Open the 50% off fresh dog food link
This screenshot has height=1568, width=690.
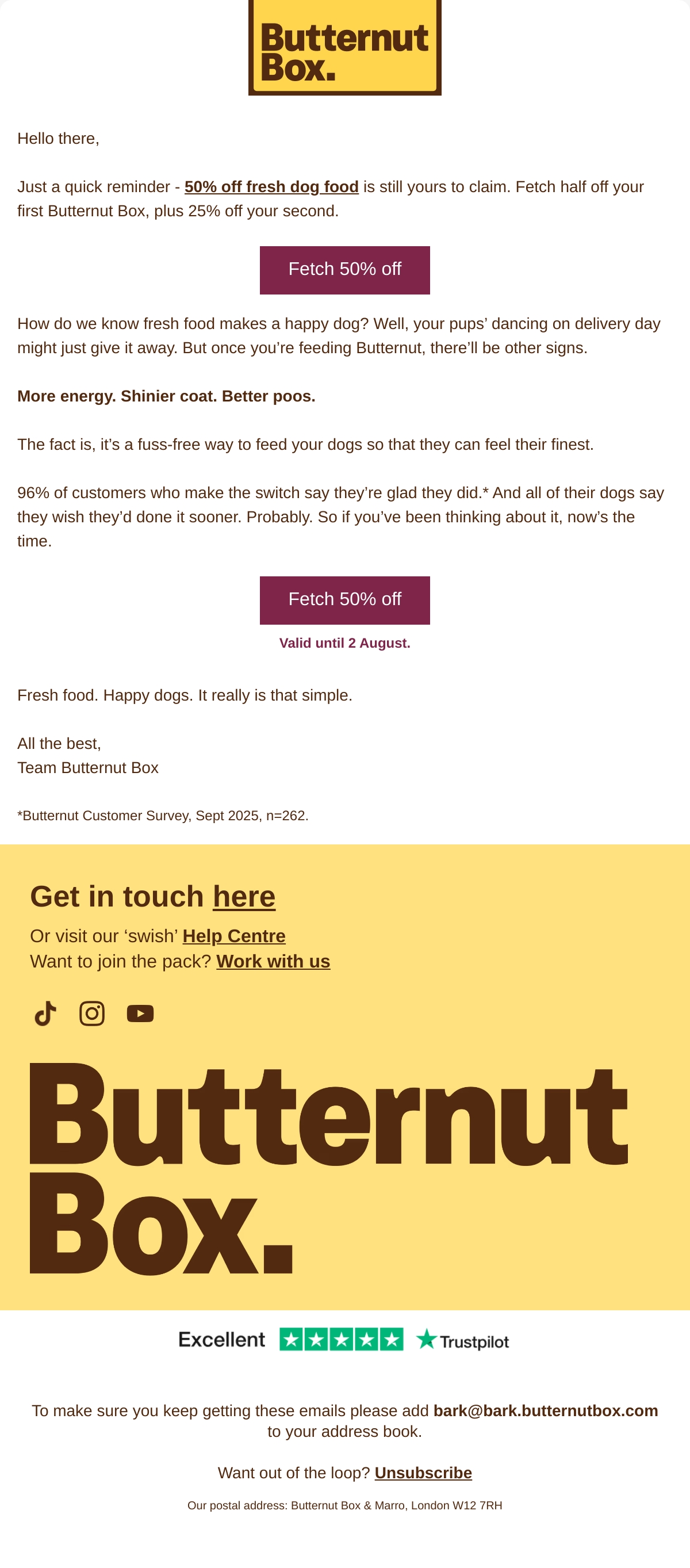[x=271, y=187]
